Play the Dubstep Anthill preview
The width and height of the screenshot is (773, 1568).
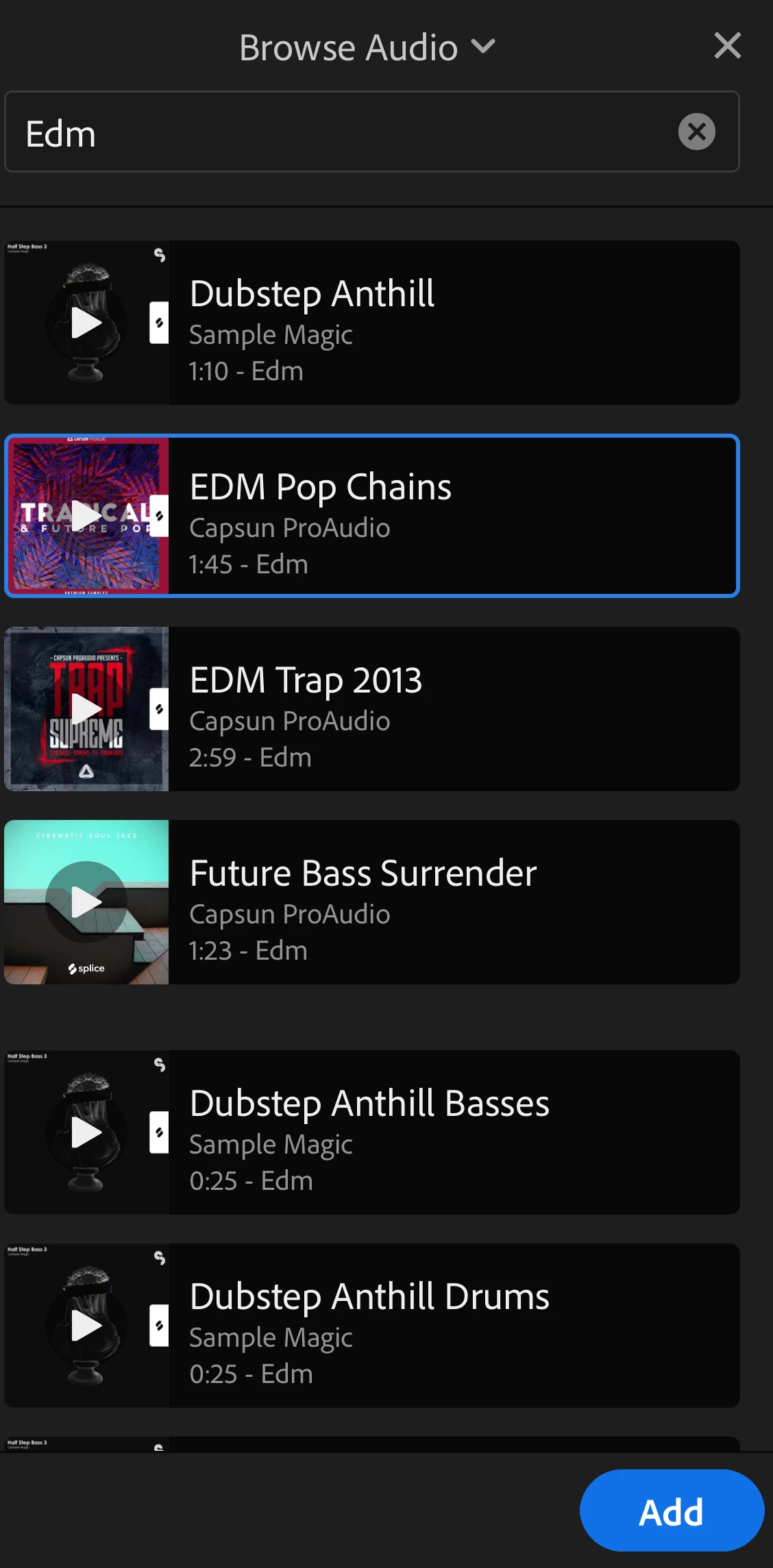86,323
